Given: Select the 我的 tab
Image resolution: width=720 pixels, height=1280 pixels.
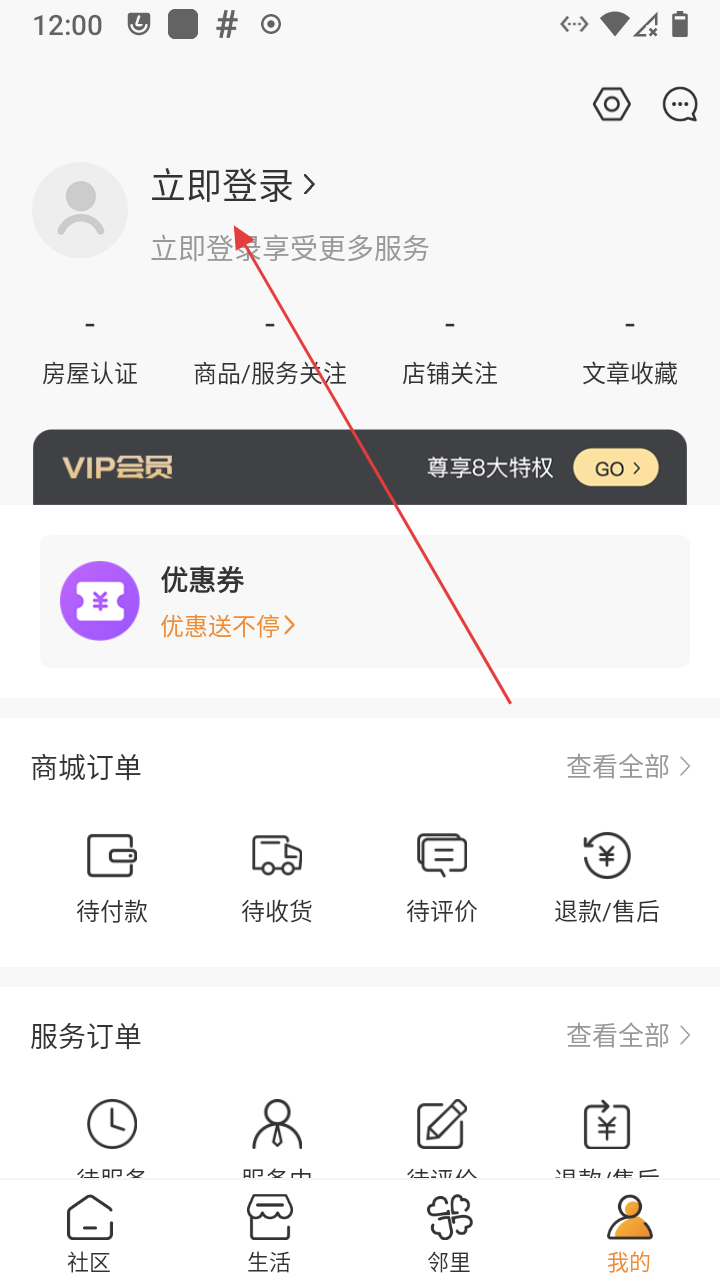Looking at the screenshot, I should click(x=629, y=1232).
